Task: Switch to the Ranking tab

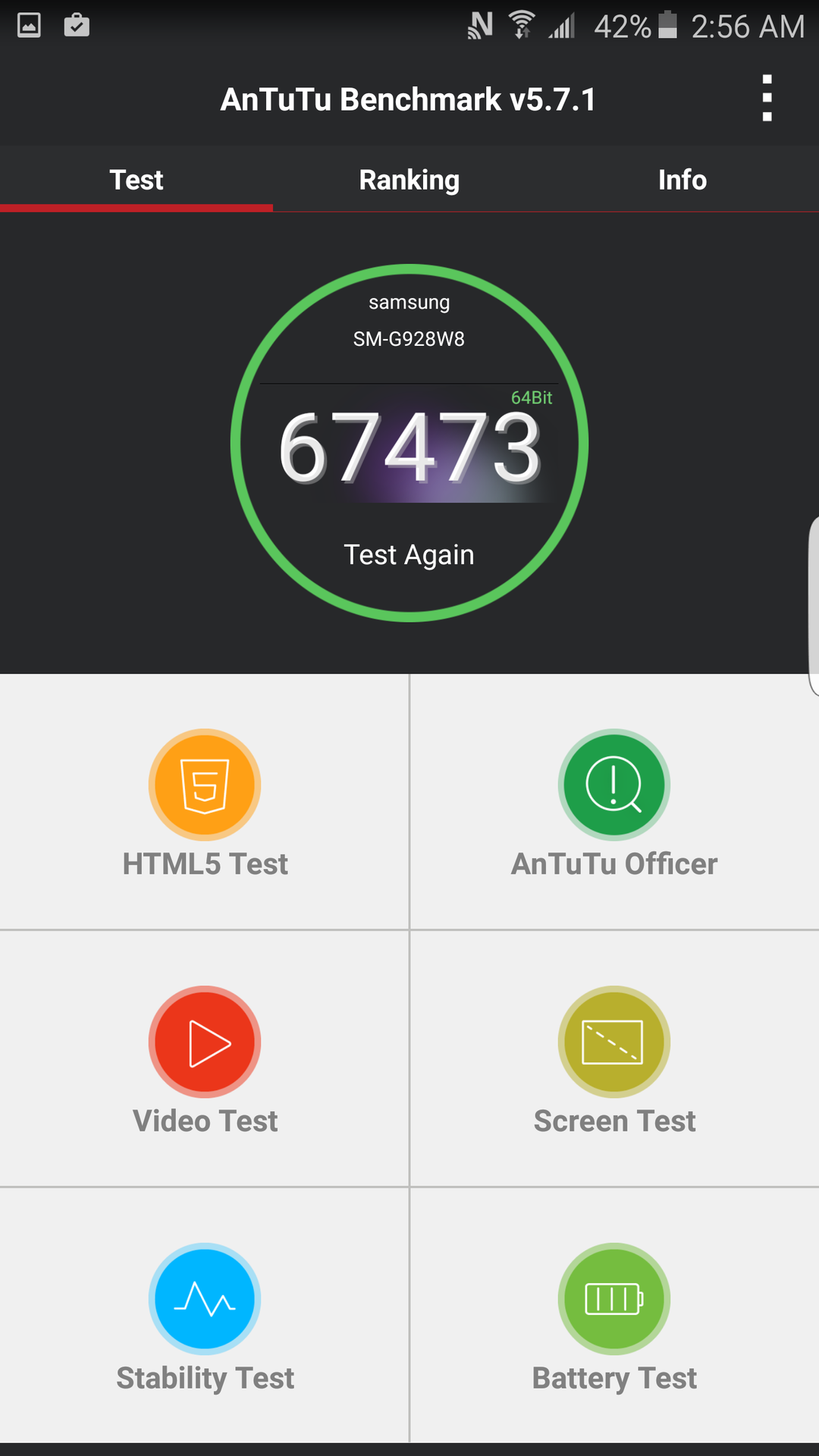Action: [x=409, y=180]
